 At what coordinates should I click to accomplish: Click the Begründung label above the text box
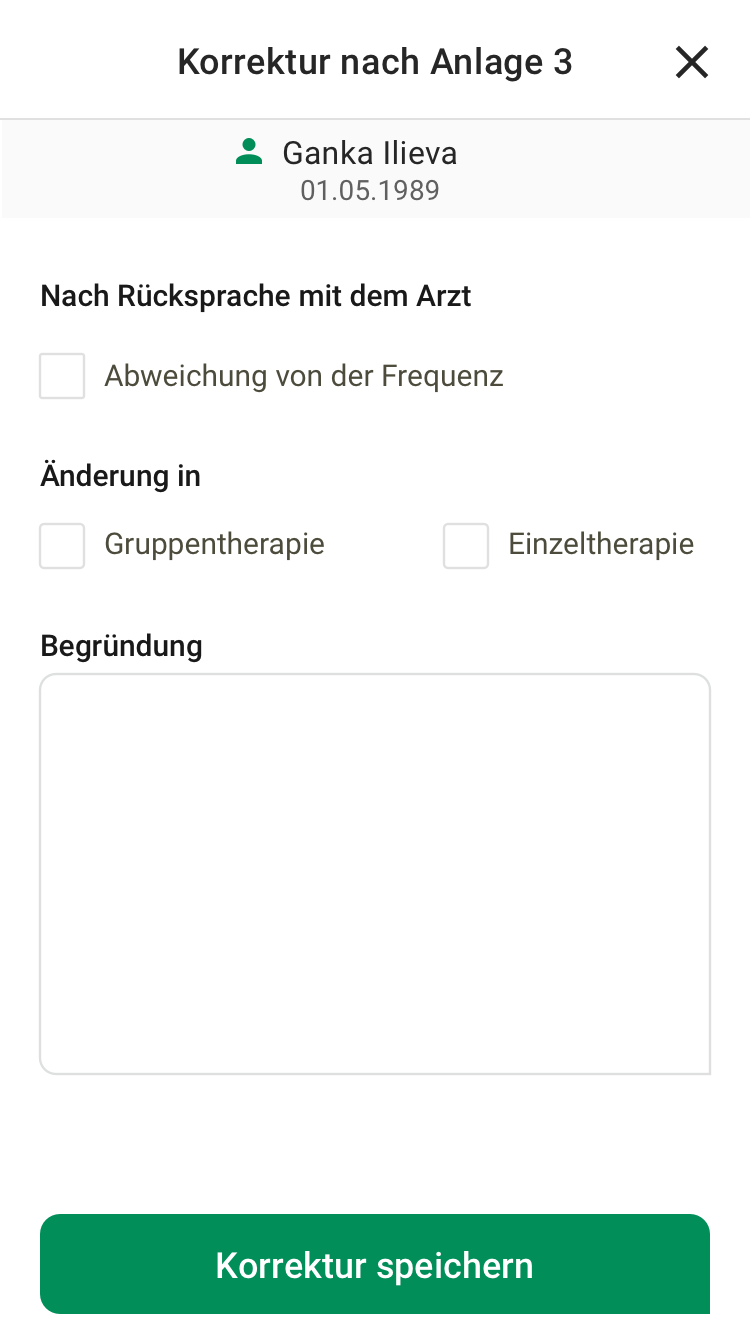pos(121,646)
